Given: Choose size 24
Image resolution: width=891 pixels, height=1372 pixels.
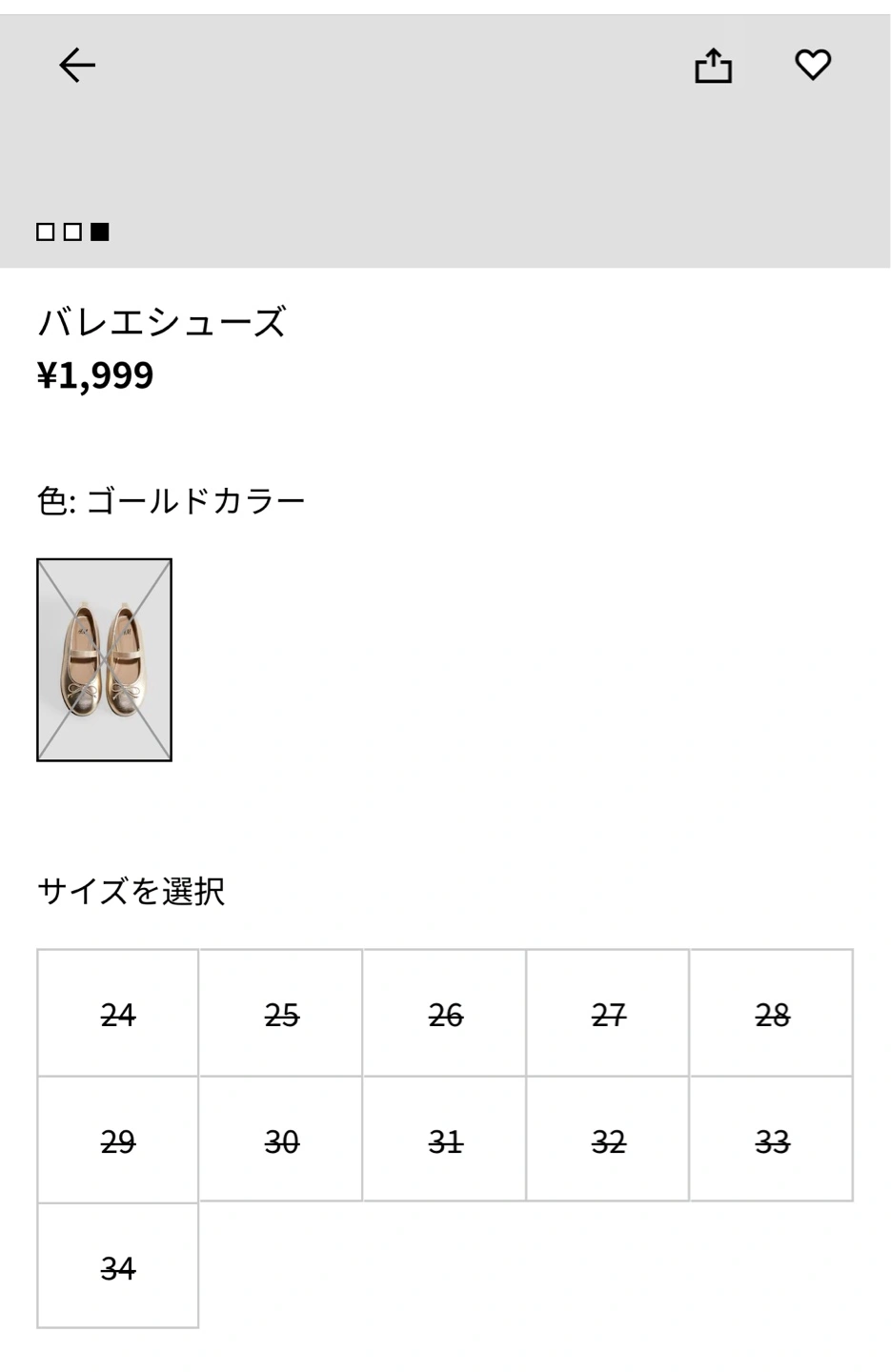Looking at the screenshot, I should coord(118,1014).
